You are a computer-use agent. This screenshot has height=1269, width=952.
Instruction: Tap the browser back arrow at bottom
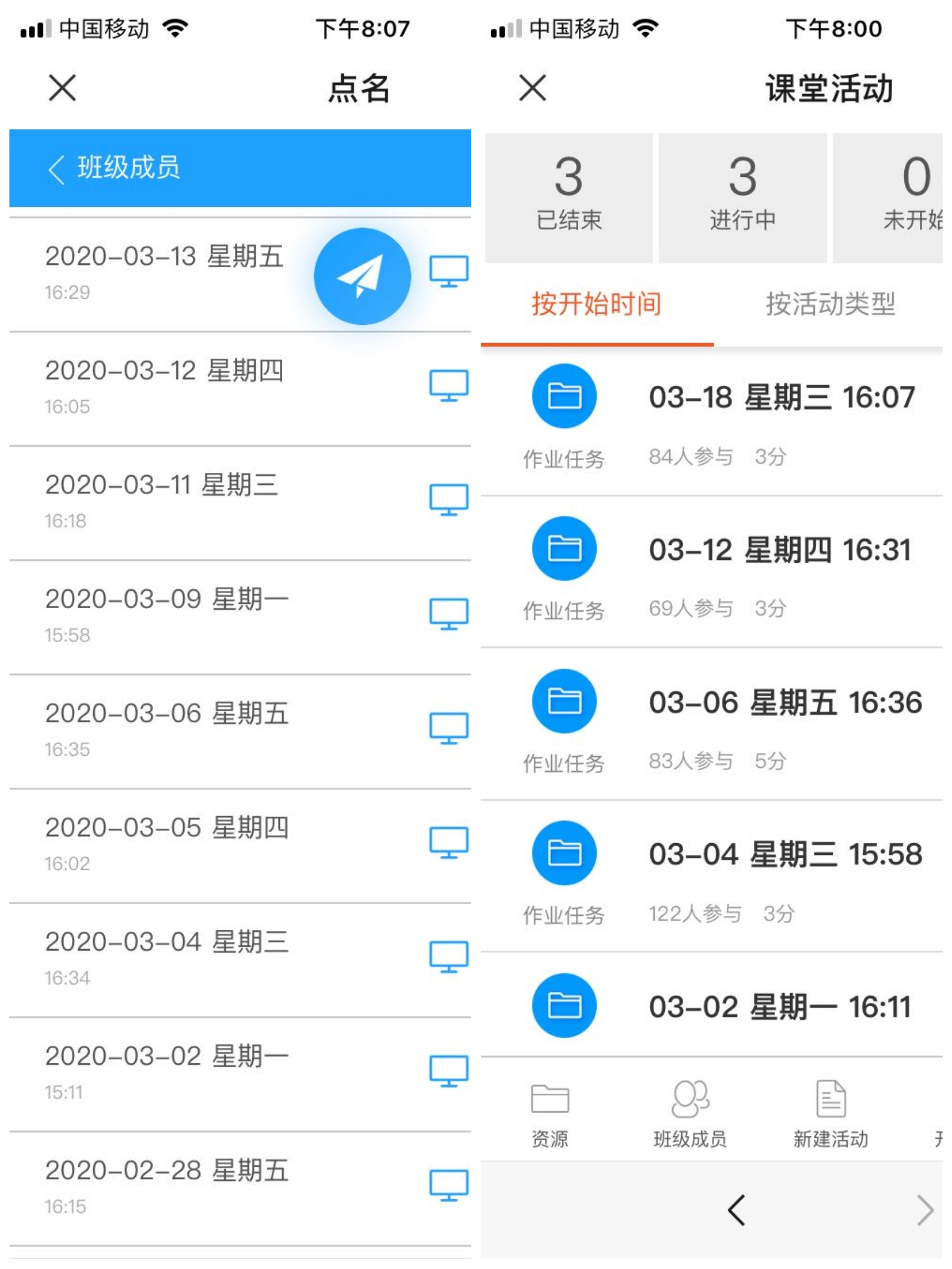pyautogui.click(x=736, y=1210)
